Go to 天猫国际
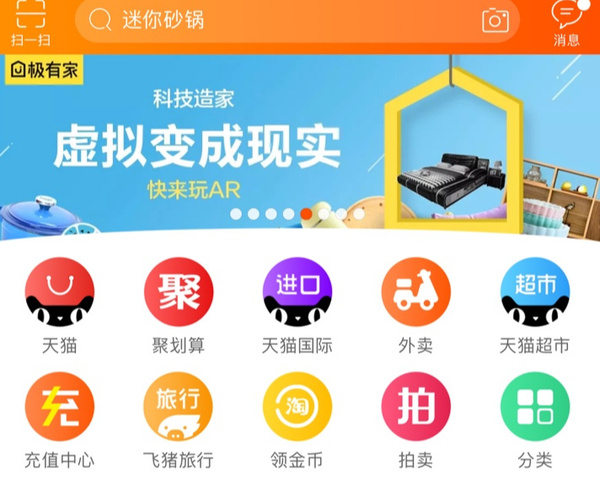The image size is (600, 484). coord(297,292)
